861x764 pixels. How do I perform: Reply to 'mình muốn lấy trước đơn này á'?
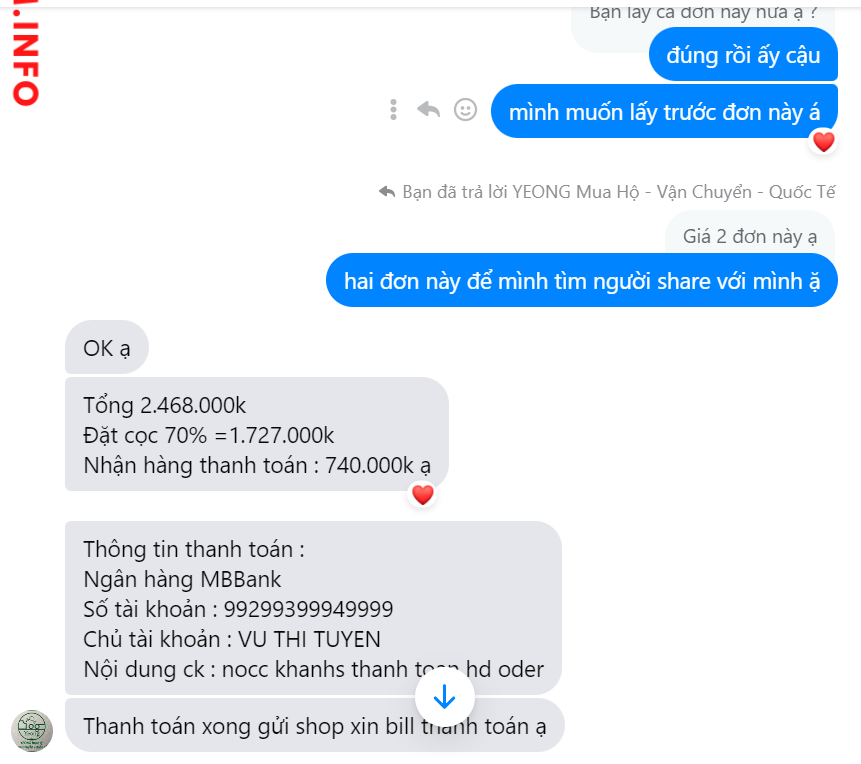(429, 110)
